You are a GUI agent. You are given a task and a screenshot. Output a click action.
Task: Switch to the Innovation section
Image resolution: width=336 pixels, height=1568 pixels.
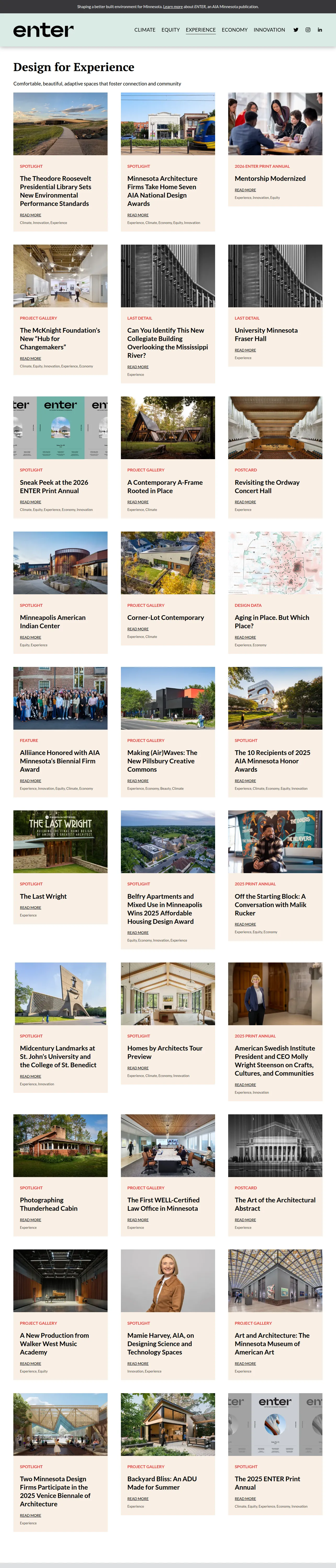point(270,30)
